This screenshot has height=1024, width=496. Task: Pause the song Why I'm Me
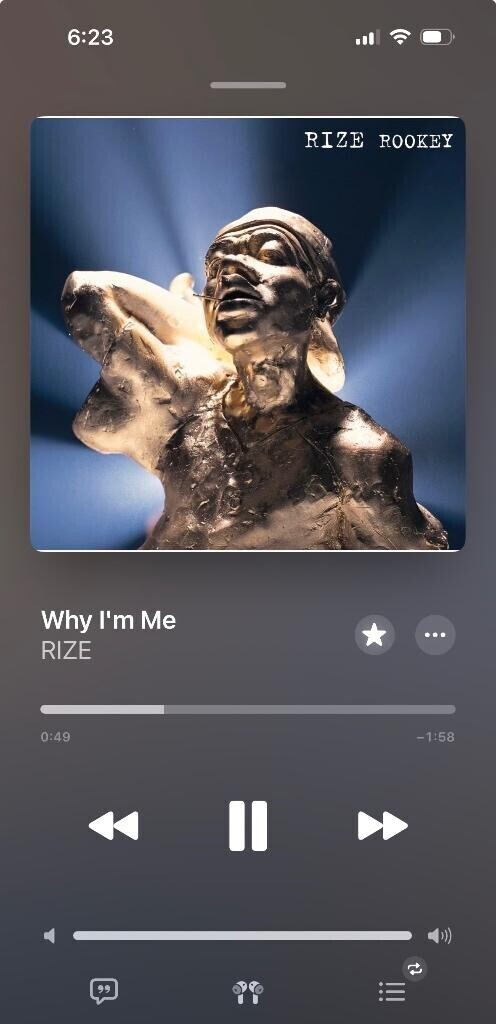(x=248, y=825)
